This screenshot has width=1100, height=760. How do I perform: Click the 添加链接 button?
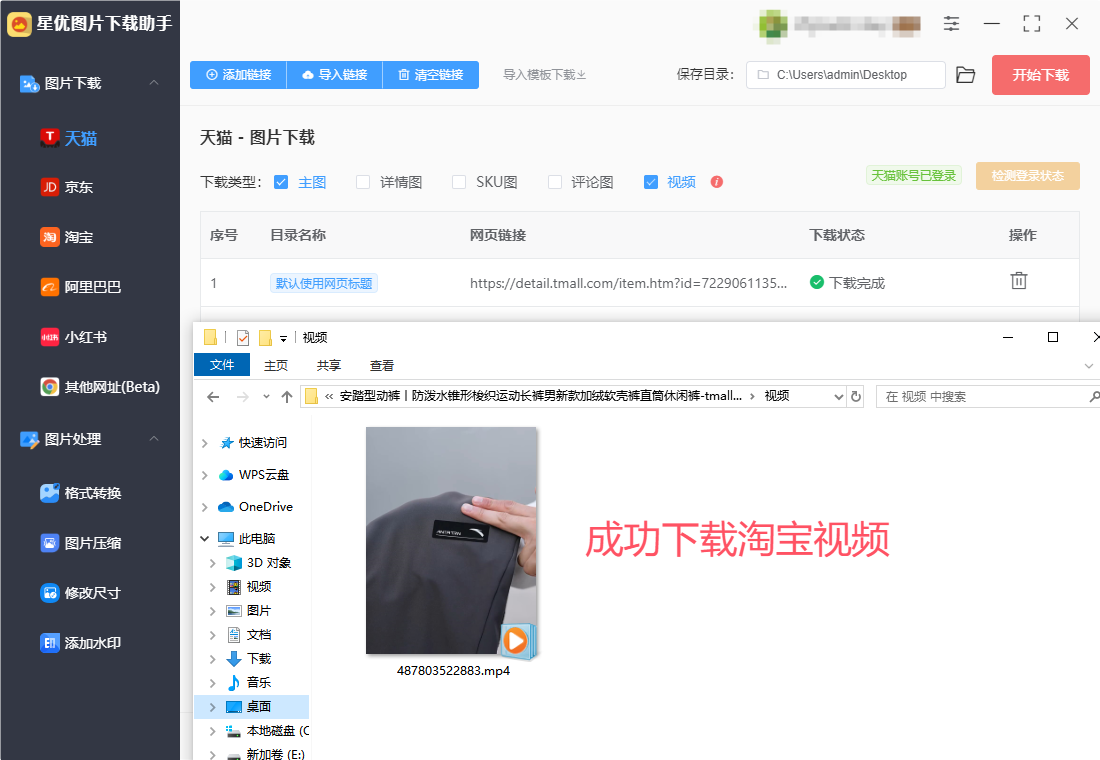pos(238,75)
